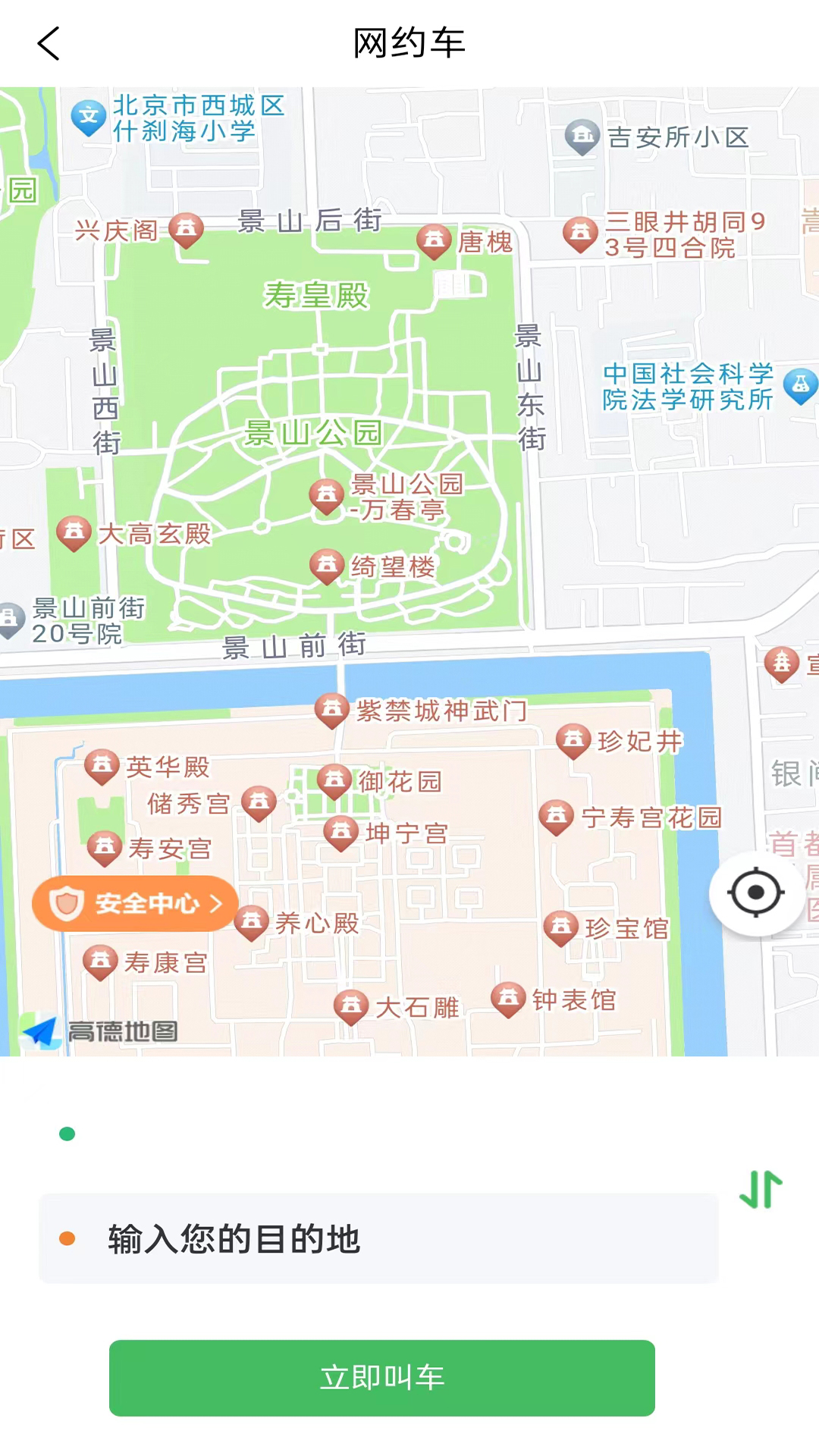819x1456 pixels.
Task: Tap the 唐槐 marker near 景山后街
Action: 435,240
